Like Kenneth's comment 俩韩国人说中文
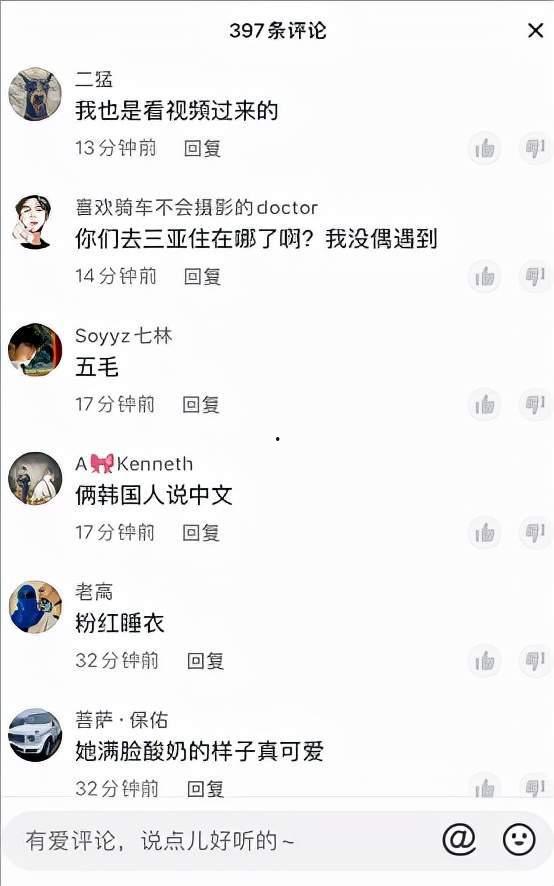Image resolution: width=554 pixels, height=886 pixels. coord(484,533)
